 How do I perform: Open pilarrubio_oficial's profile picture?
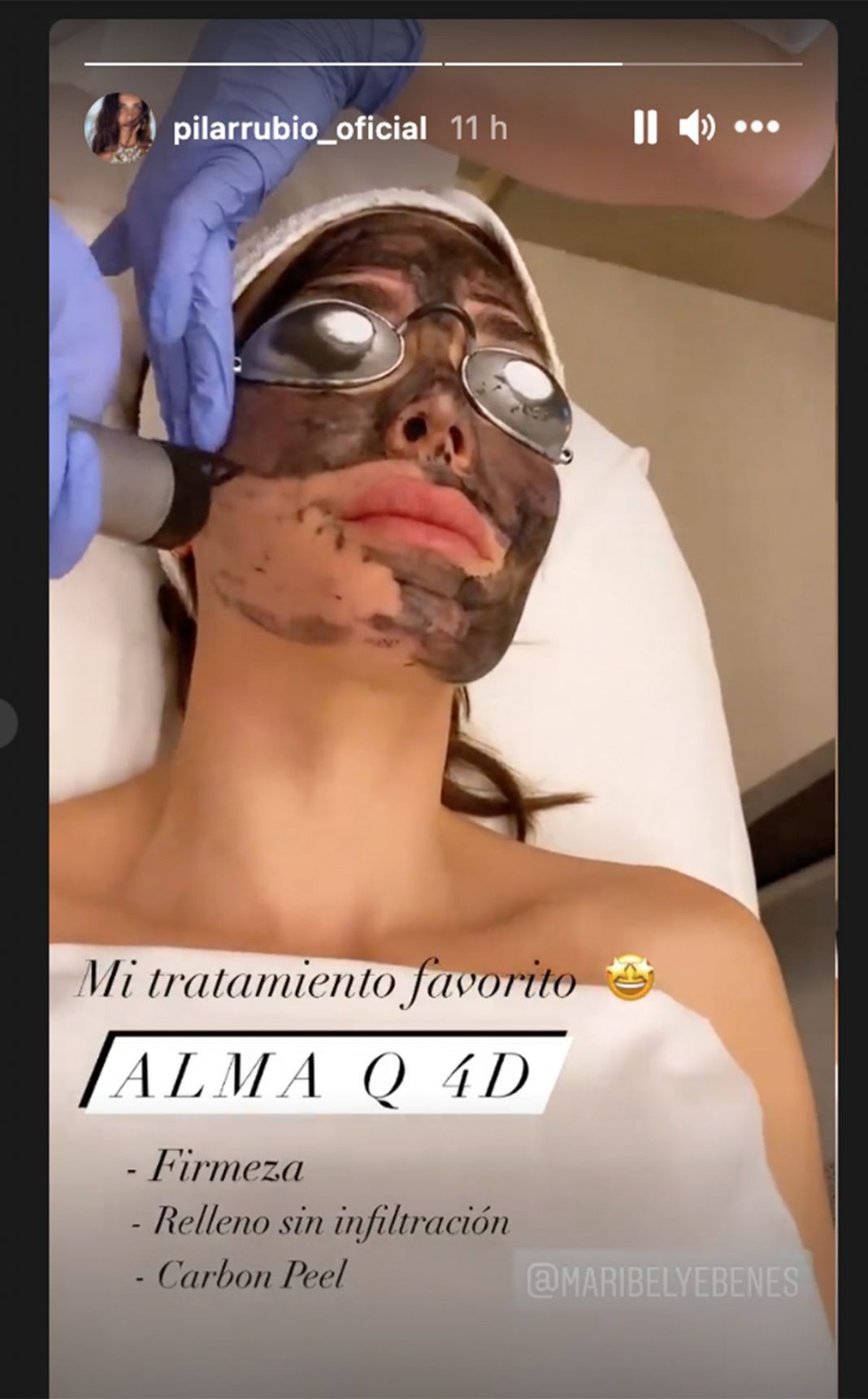[x=119, y=128]
